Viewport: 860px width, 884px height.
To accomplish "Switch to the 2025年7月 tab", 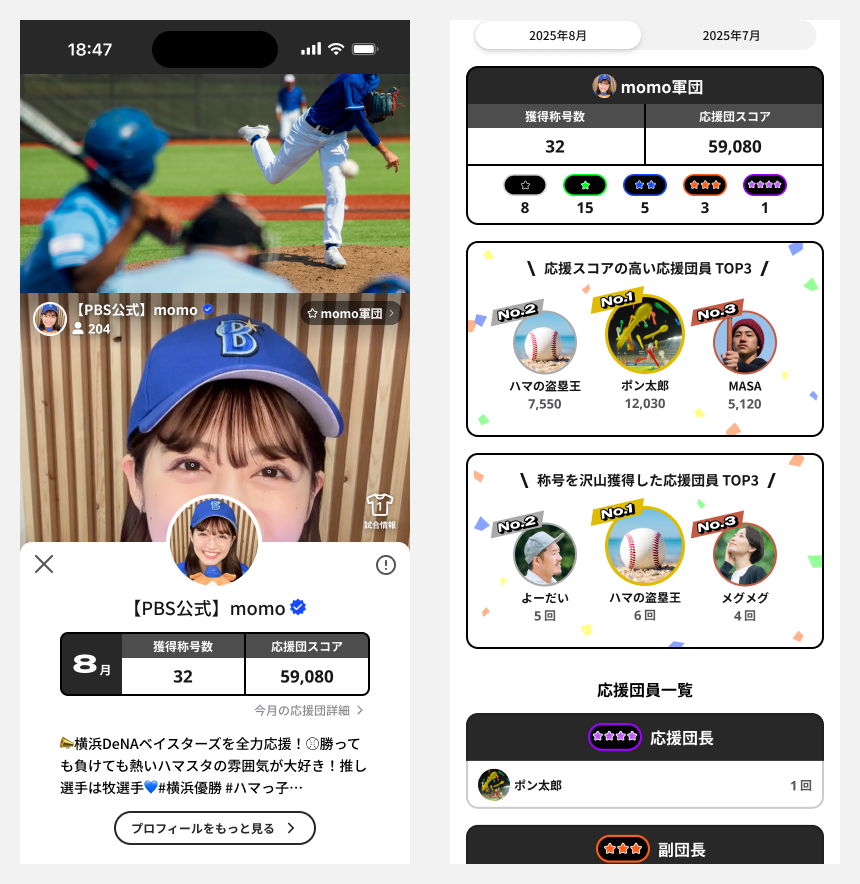I will coord(731,35).
